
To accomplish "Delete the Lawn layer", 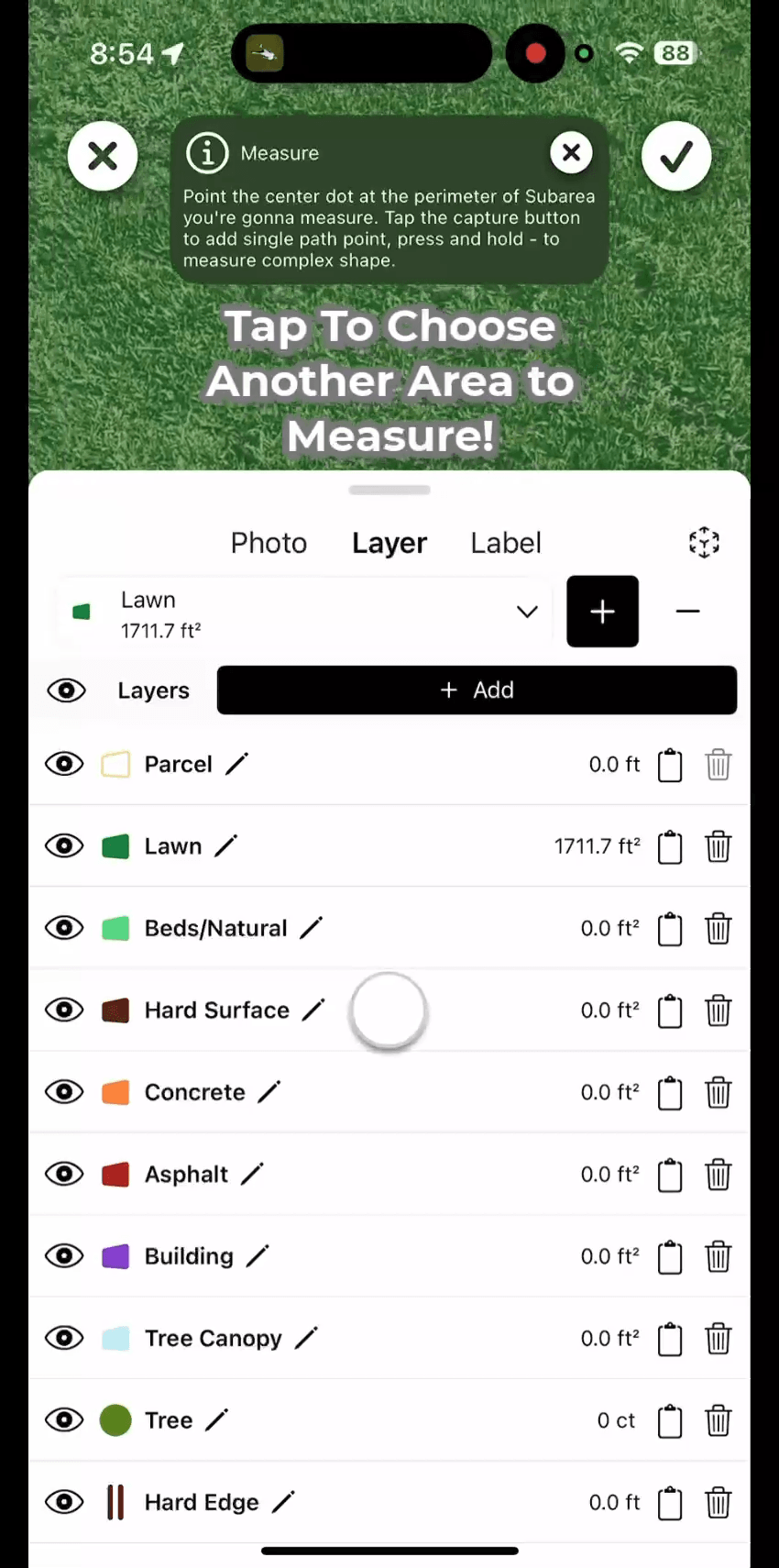I will [x=718, y=846].
